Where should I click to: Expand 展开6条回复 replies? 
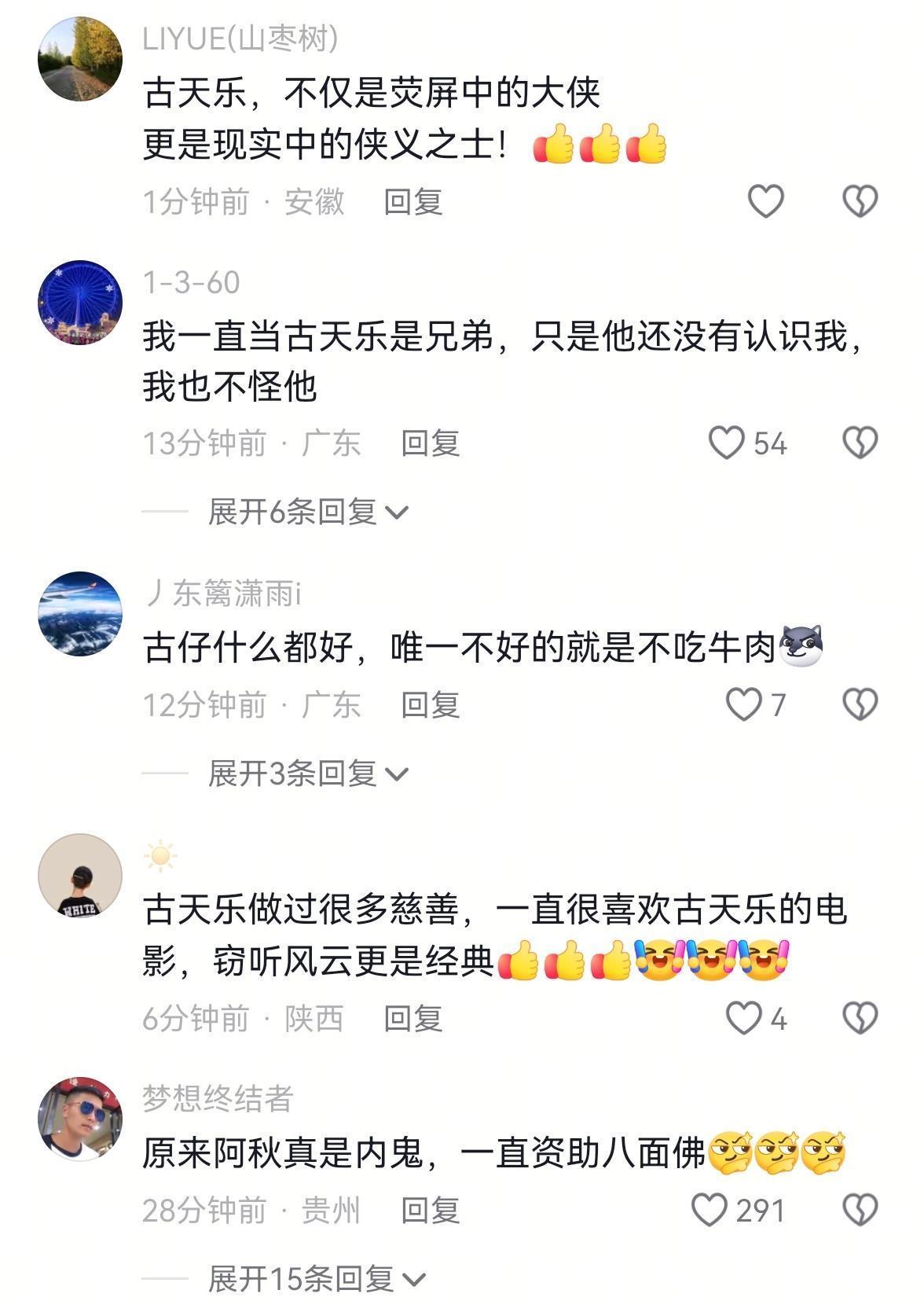(x=308, y=513)
